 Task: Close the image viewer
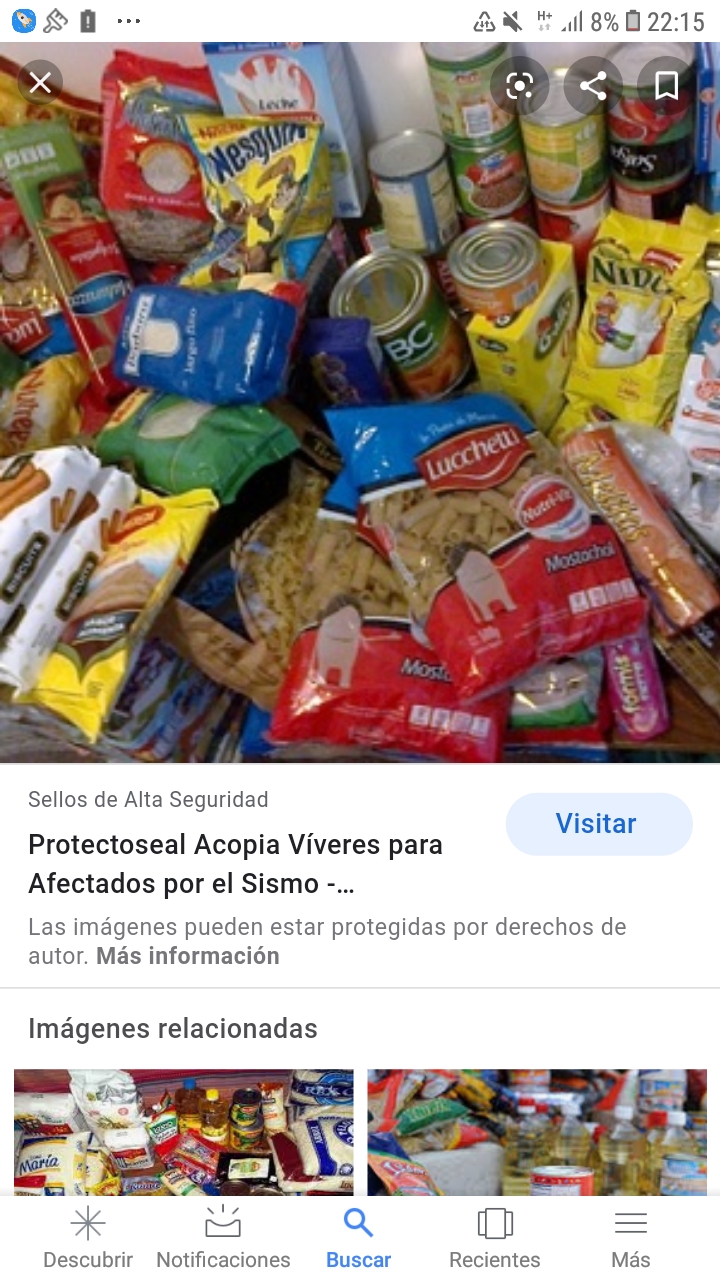pos(40,83)
